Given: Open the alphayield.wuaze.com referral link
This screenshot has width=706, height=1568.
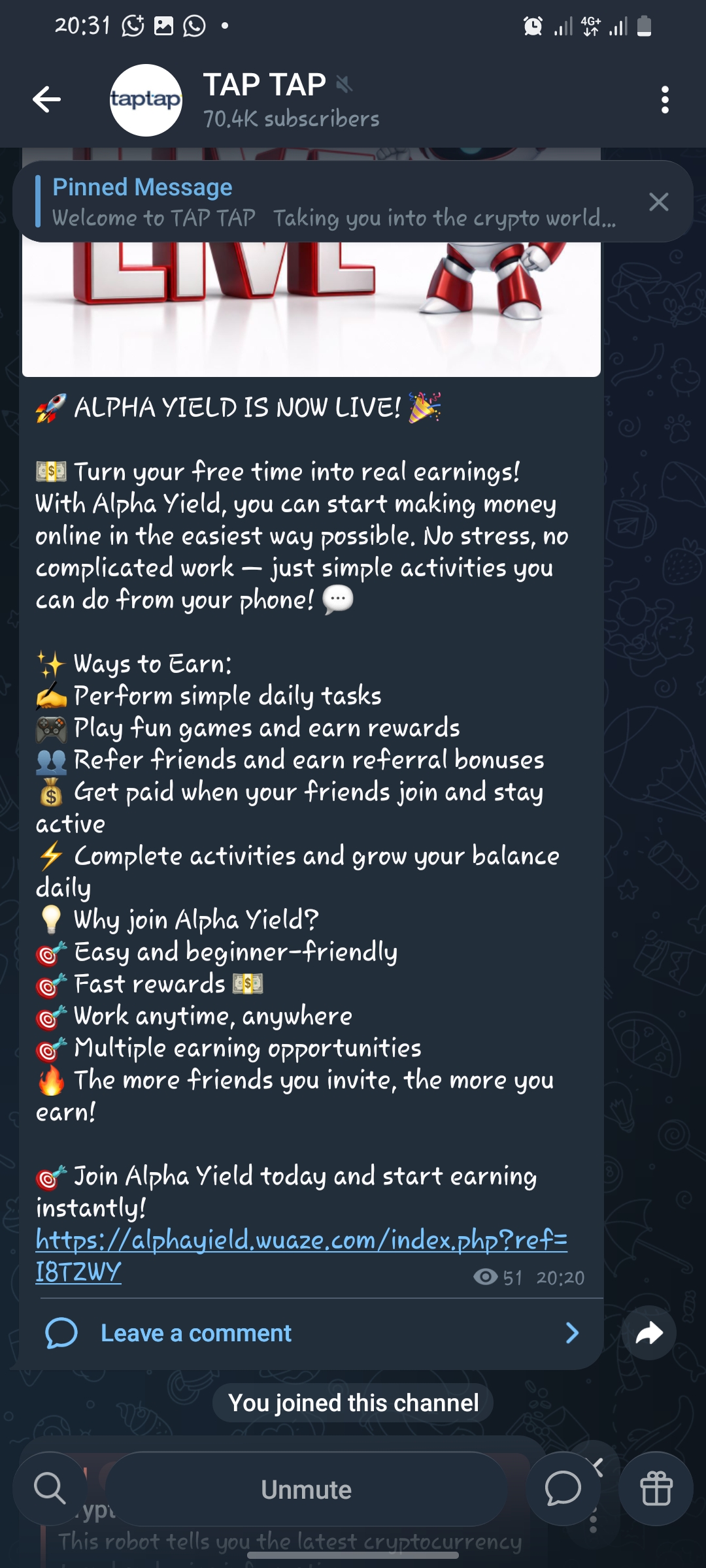Looking at the screenshot, I should 301,1240.
